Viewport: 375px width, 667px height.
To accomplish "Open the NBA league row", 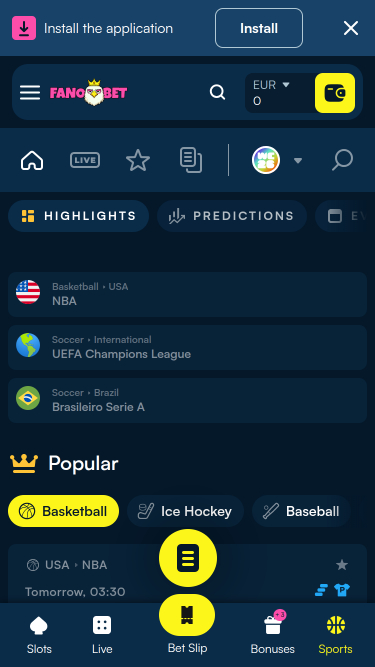I will click(x=188, y=294).
